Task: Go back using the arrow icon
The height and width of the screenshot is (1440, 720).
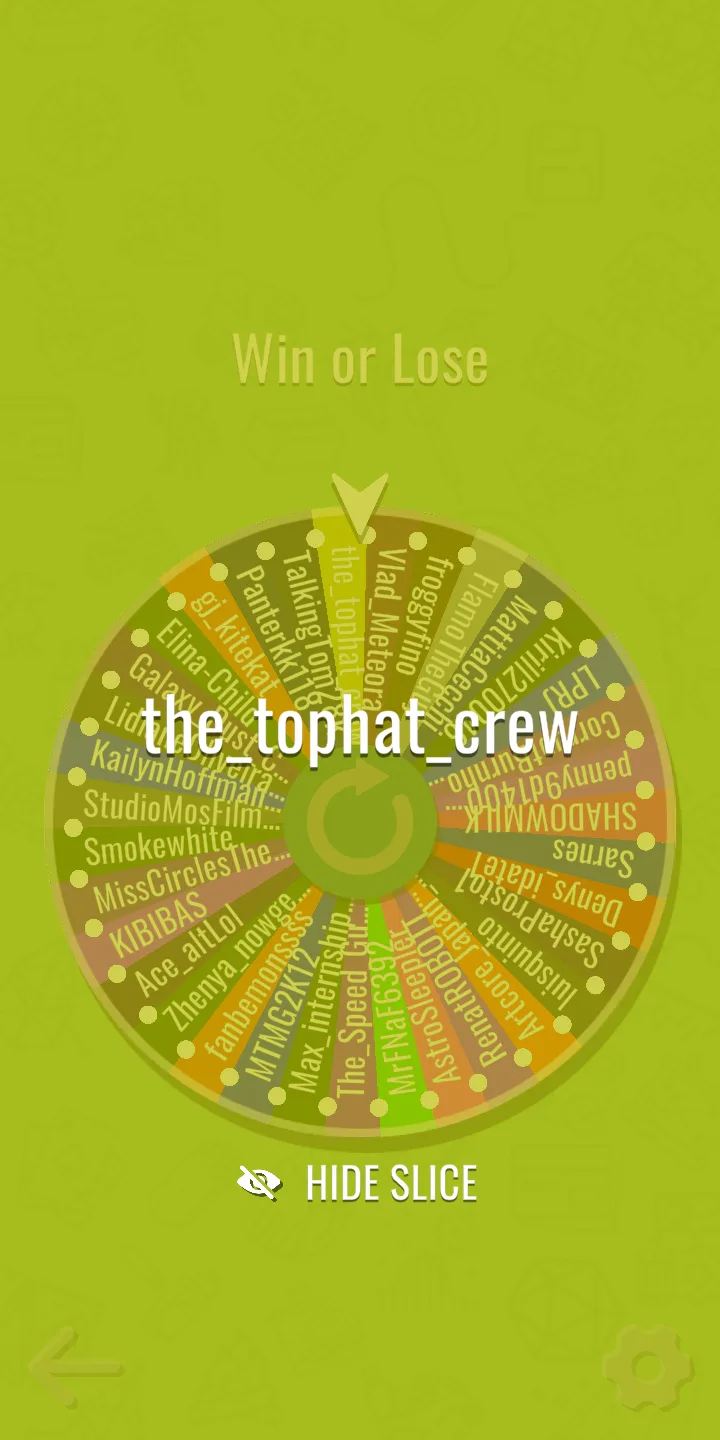Action: [76, 1367]
